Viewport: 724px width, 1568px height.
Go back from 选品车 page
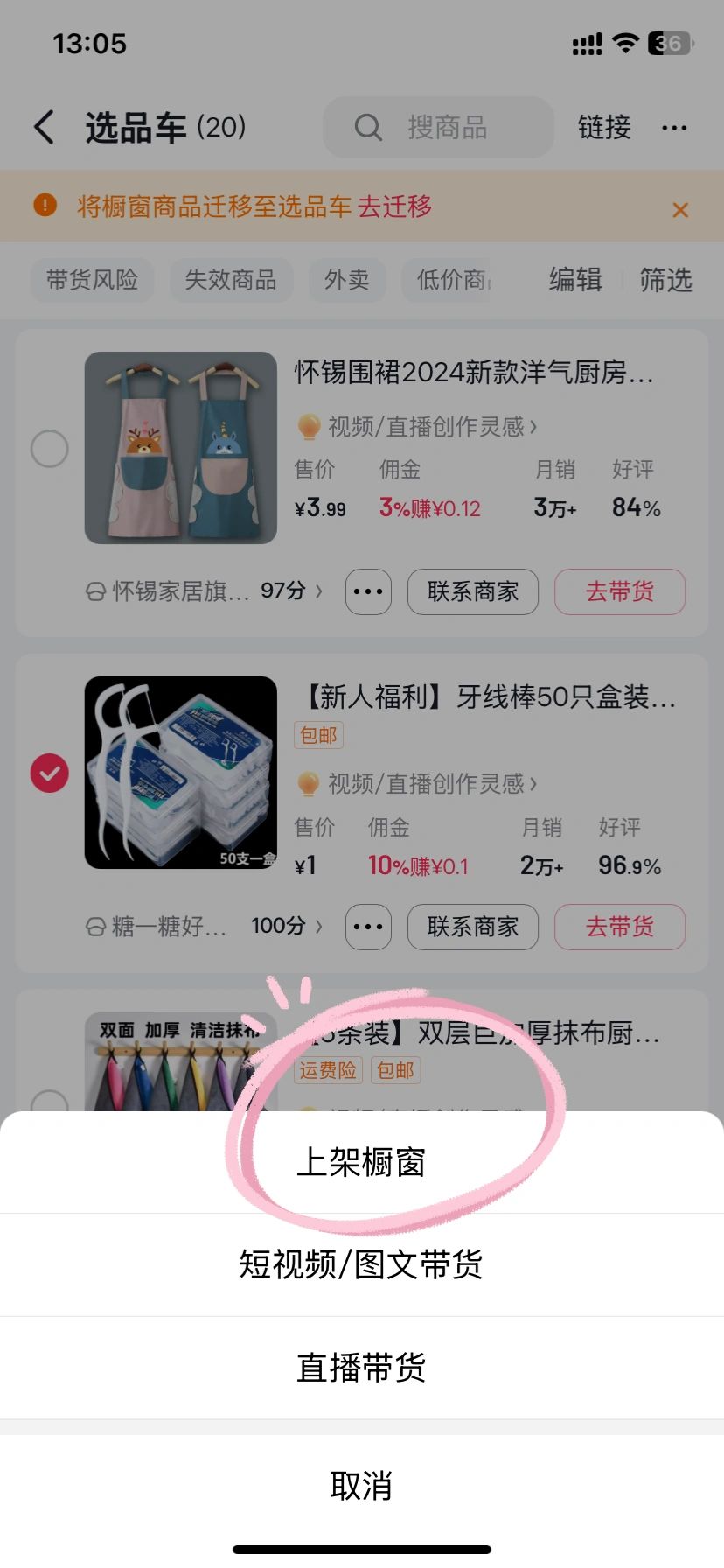[45, 128]
